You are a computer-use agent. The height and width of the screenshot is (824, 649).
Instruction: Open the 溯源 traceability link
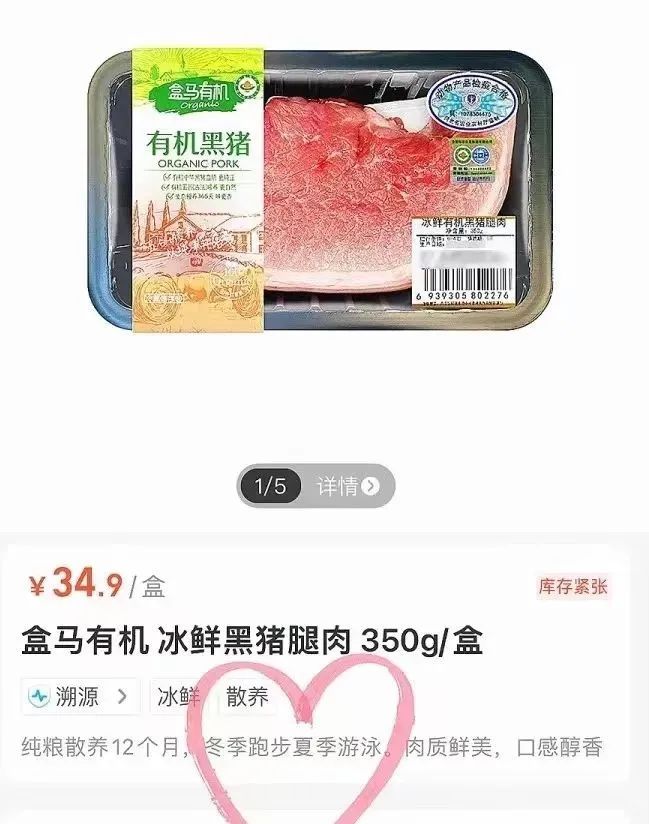click(80, 697)
